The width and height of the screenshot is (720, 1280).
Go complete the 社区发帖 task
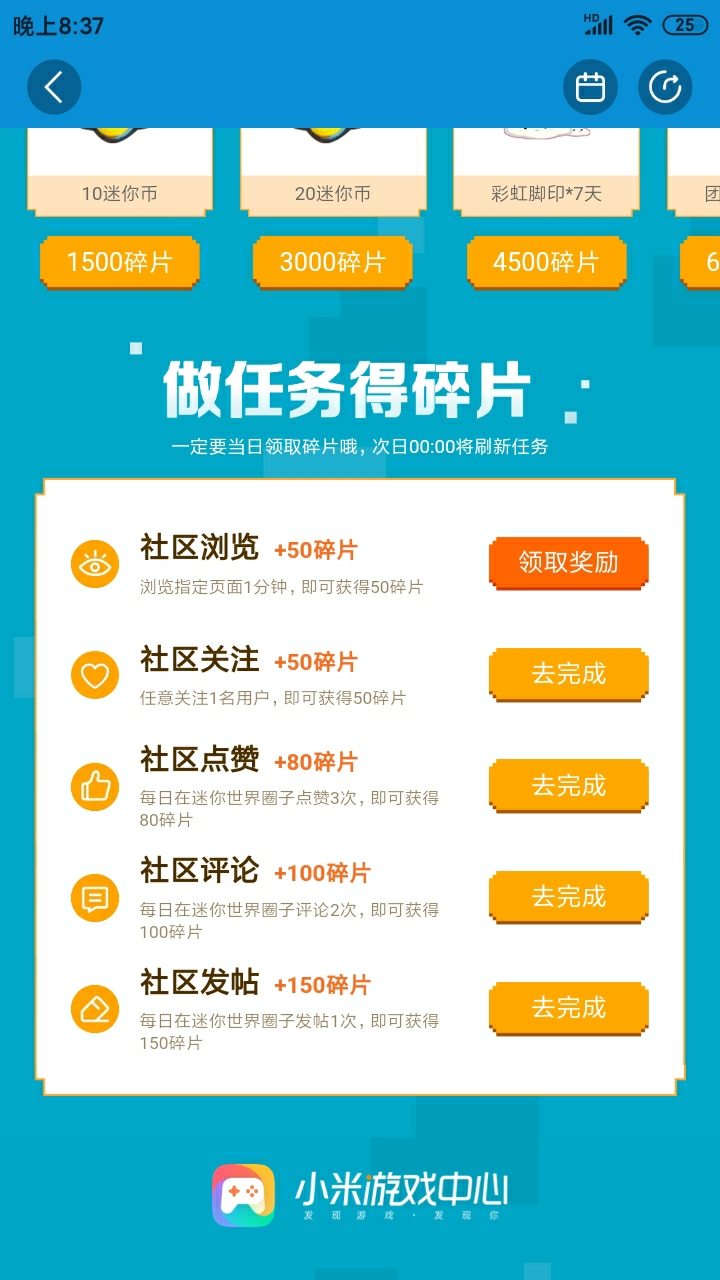coord(568,1008)
